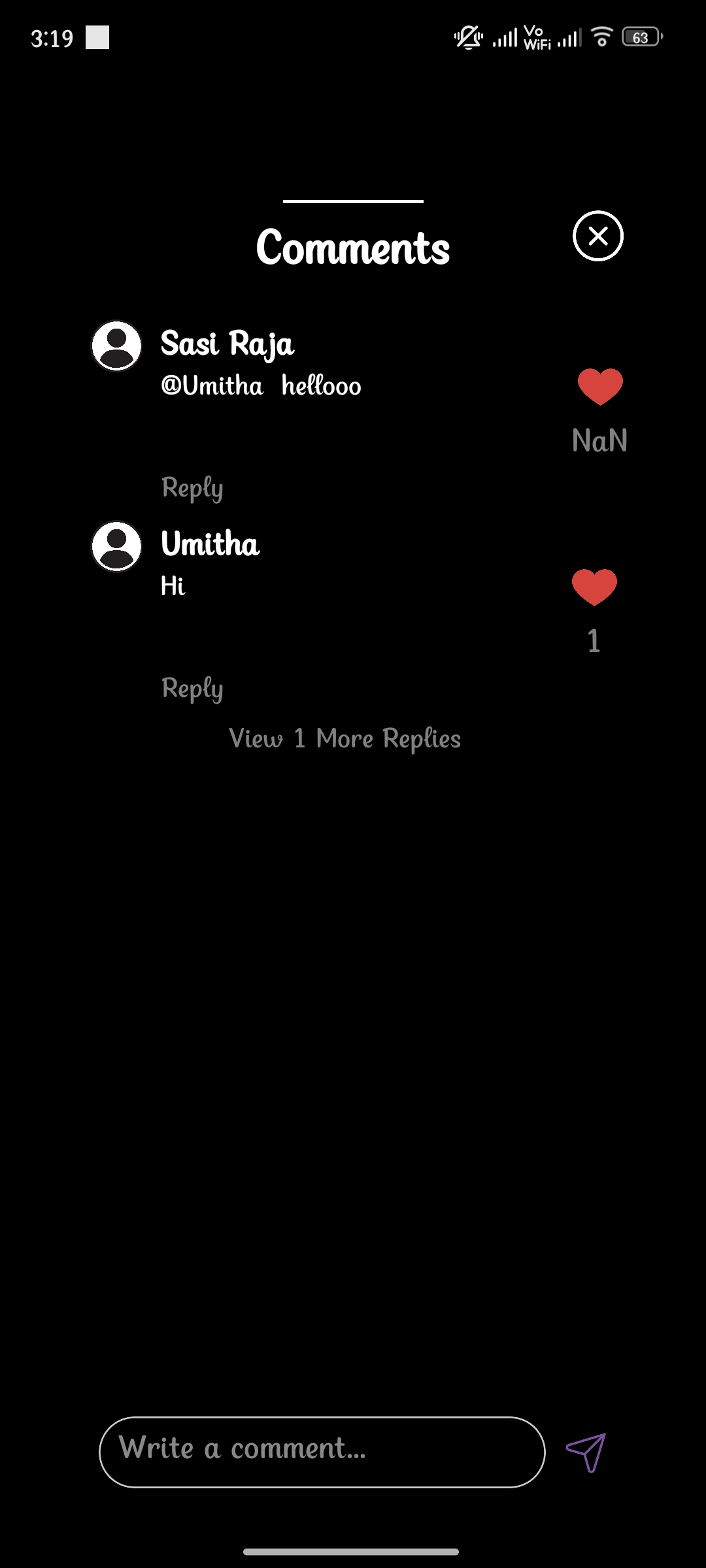Image resolution: width=706 pixels, height=1568 pixels.
Task: Open Sasi Raja's profile avatar
Action: click(116, 346)
